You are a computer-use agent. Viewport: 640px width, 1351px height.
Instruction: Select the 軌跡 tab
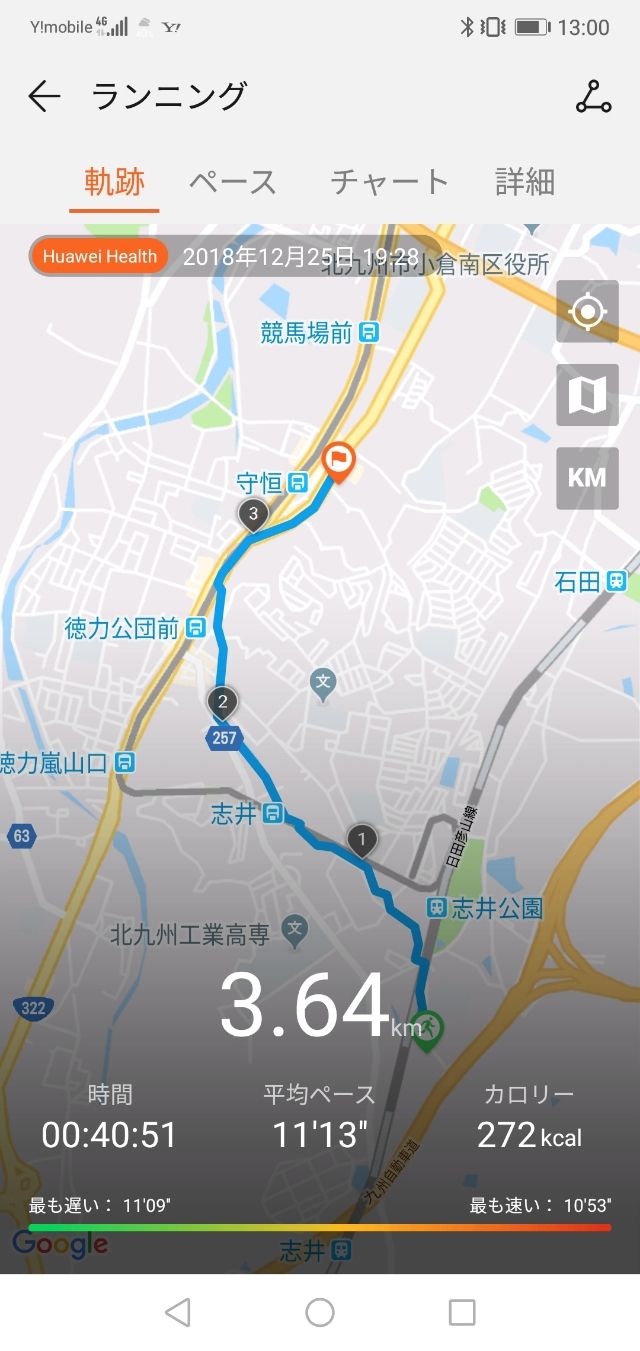114,182
